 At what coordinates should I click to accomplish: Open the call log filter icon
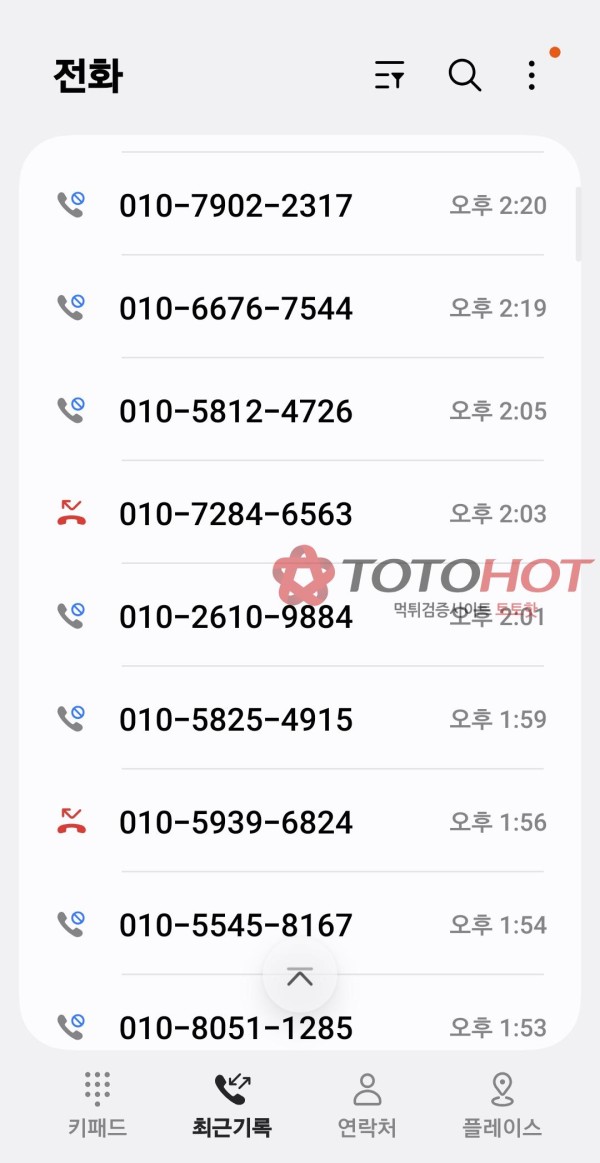pos(390,75)
